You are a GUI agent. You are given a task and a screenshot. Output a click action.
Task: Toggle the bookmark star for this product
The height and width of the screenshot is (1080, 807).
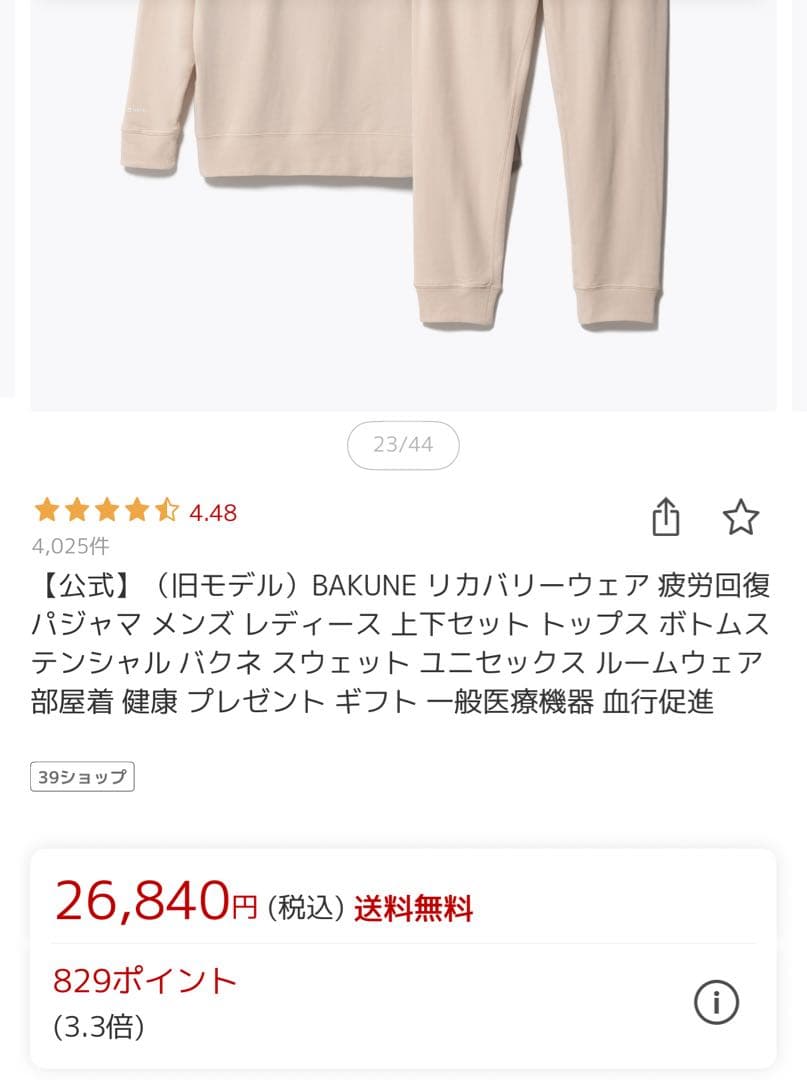742,517
